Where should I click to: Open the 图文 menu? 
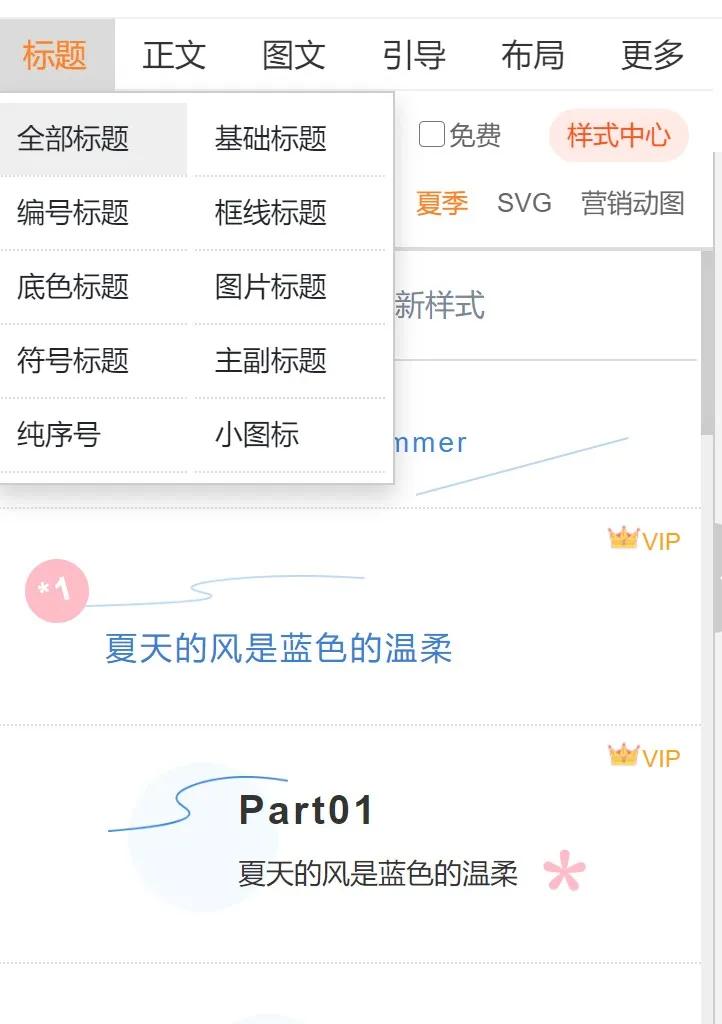(295, 55)
